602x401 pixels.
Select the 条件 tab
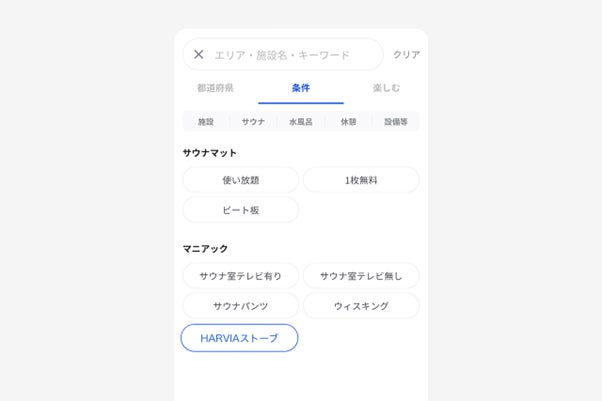[x=300, y=88]
